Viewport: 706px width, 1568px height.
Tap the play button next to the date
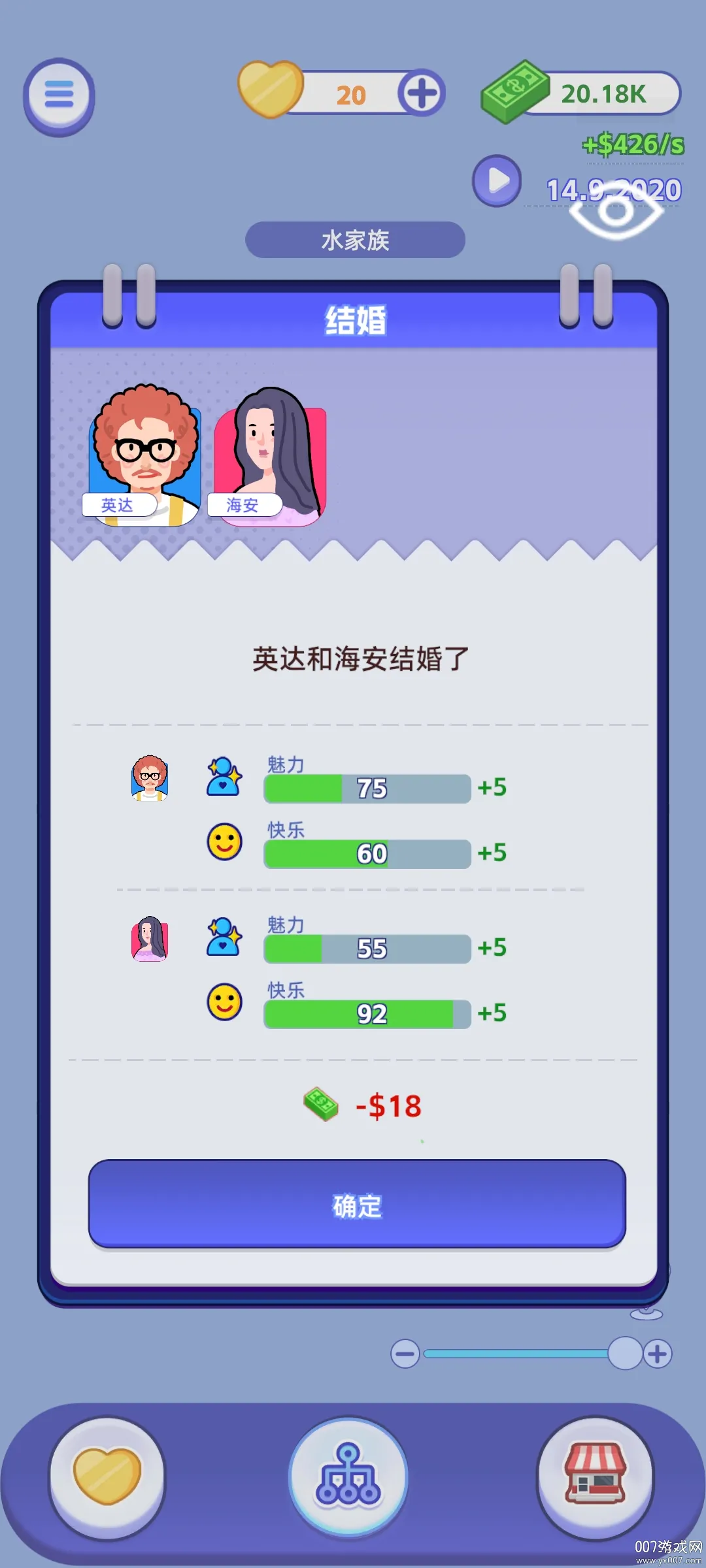(497, 180)
